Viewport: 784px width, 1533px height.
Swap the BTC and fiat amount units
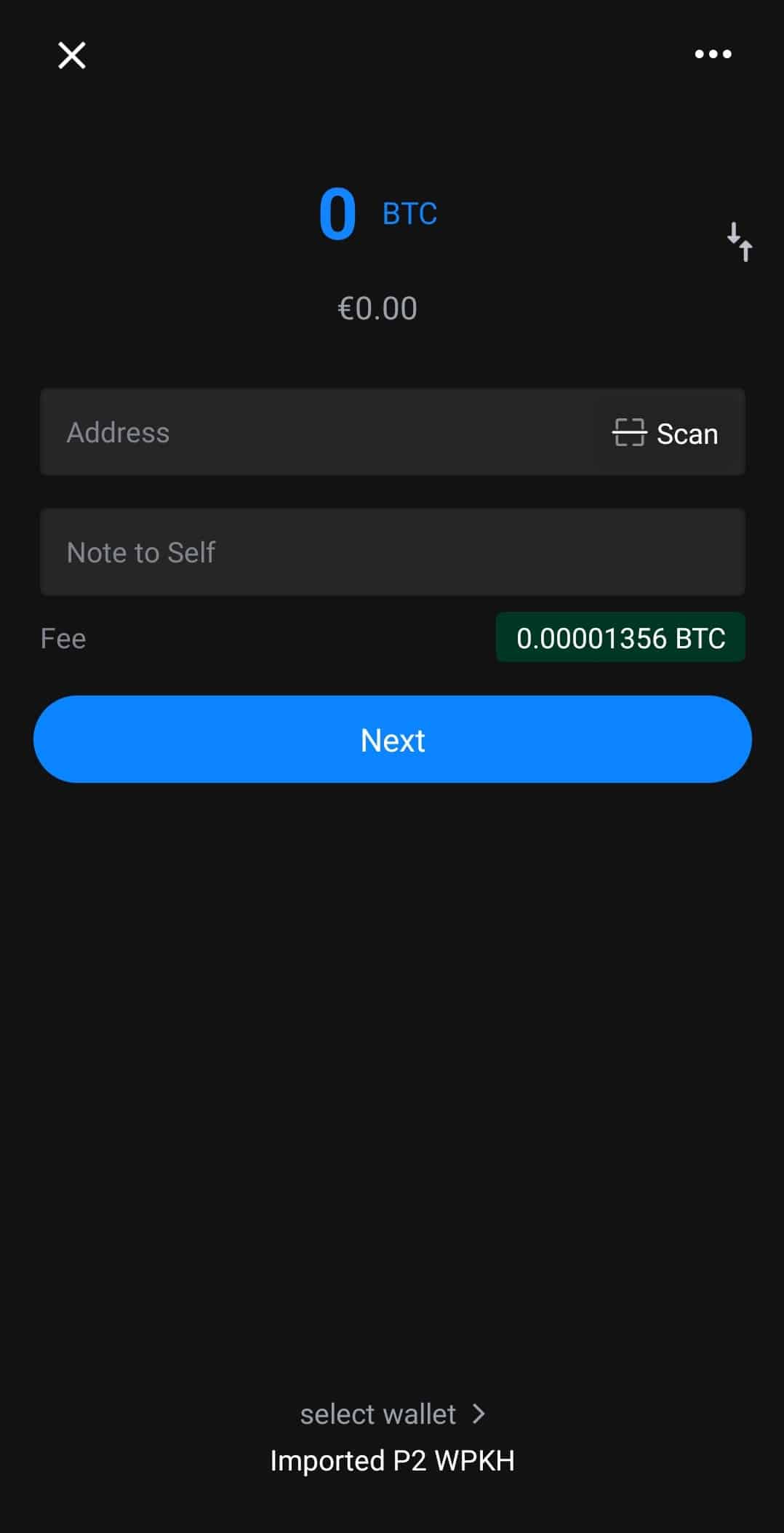coord(740,242)
